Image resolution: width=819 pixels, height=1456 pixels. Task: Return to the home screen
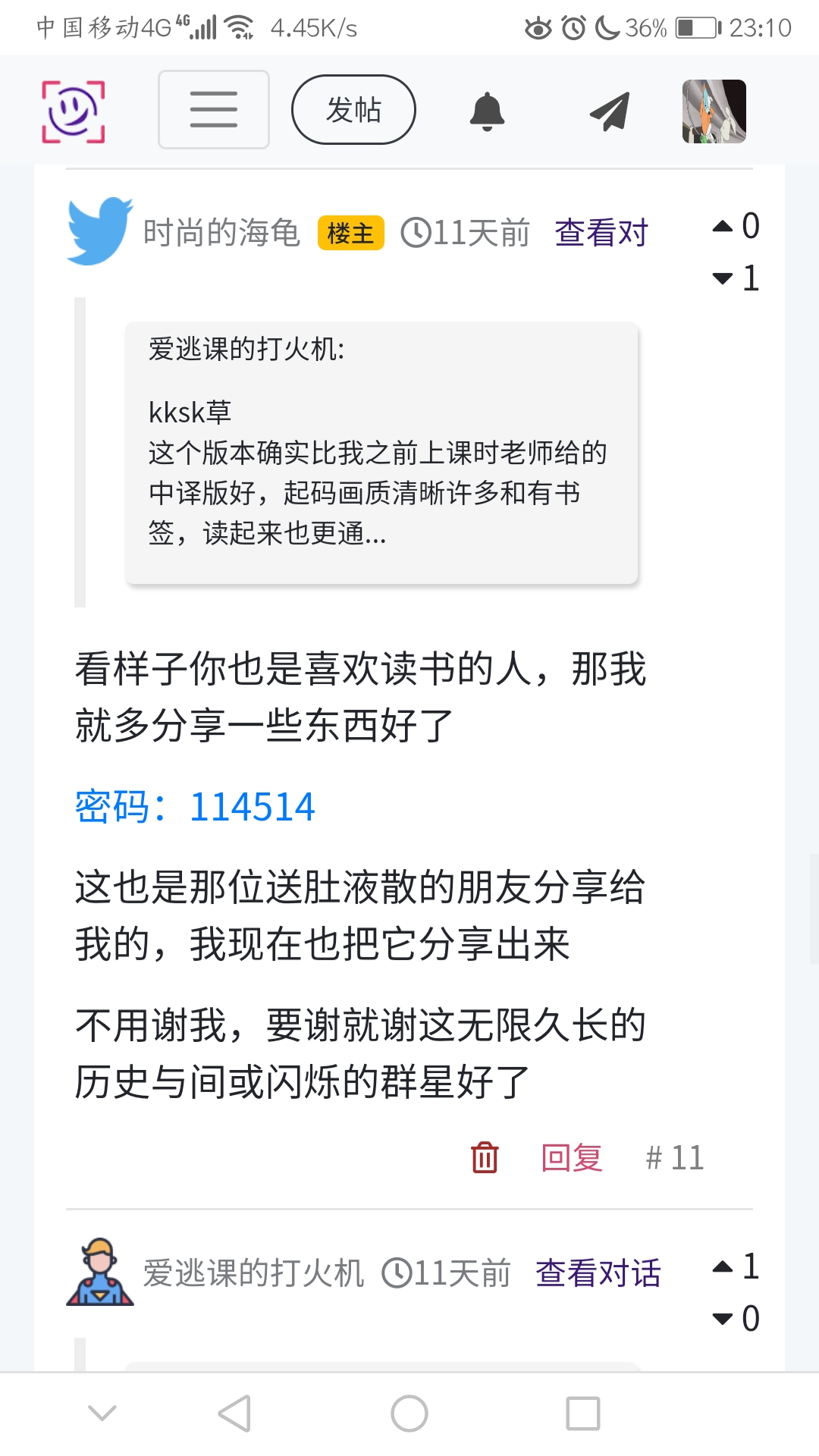point(409,1414)
